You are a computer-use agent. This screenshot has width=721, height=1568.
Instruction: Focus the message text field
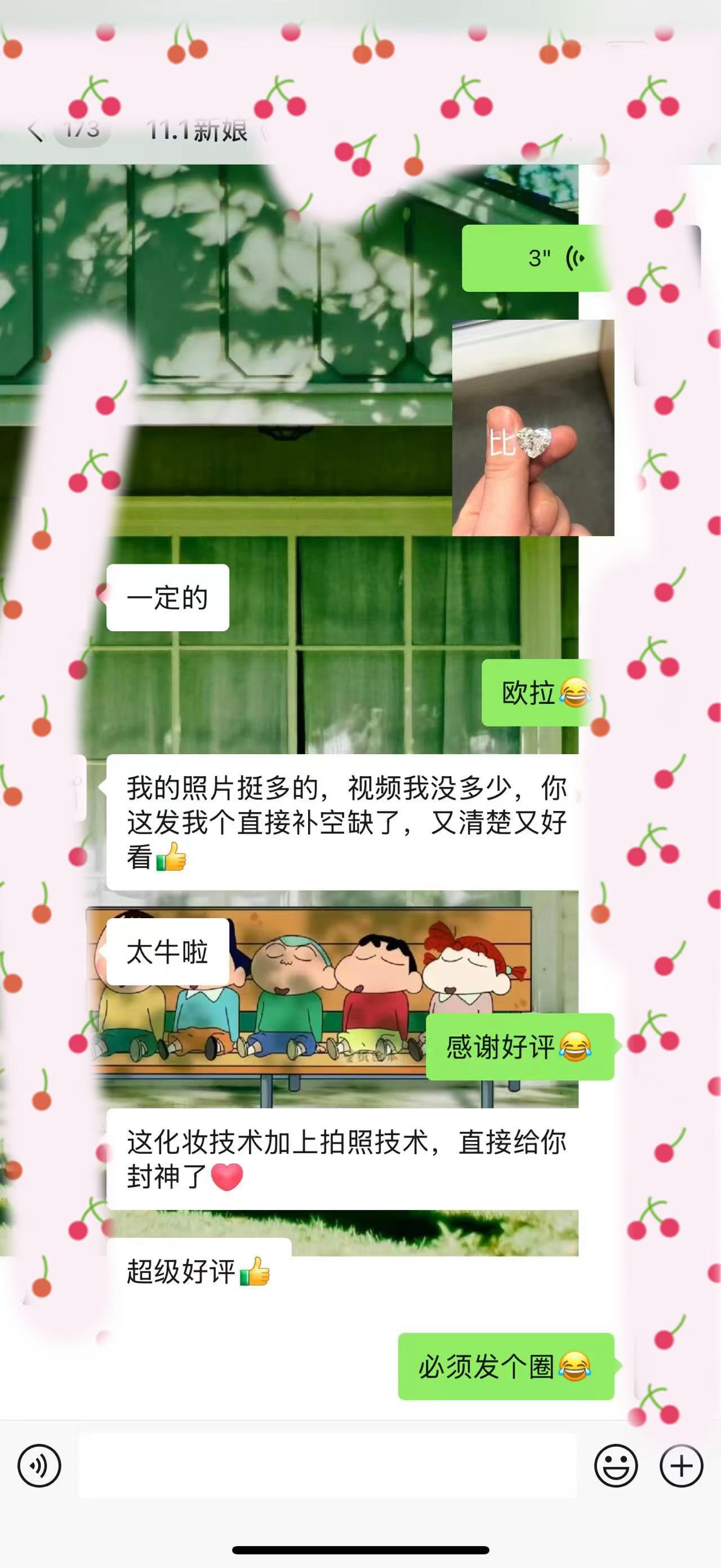click(x=327, y=1466)
